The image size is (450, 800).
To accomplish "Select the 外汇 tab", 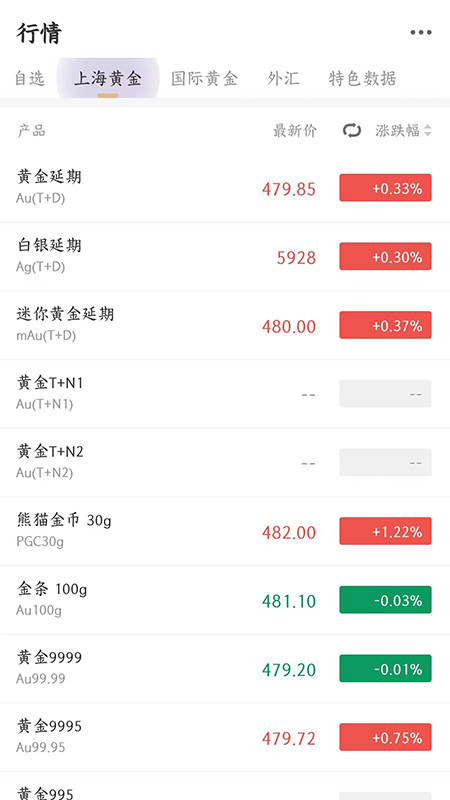I will pyautogui.click(x=283, y=79).
